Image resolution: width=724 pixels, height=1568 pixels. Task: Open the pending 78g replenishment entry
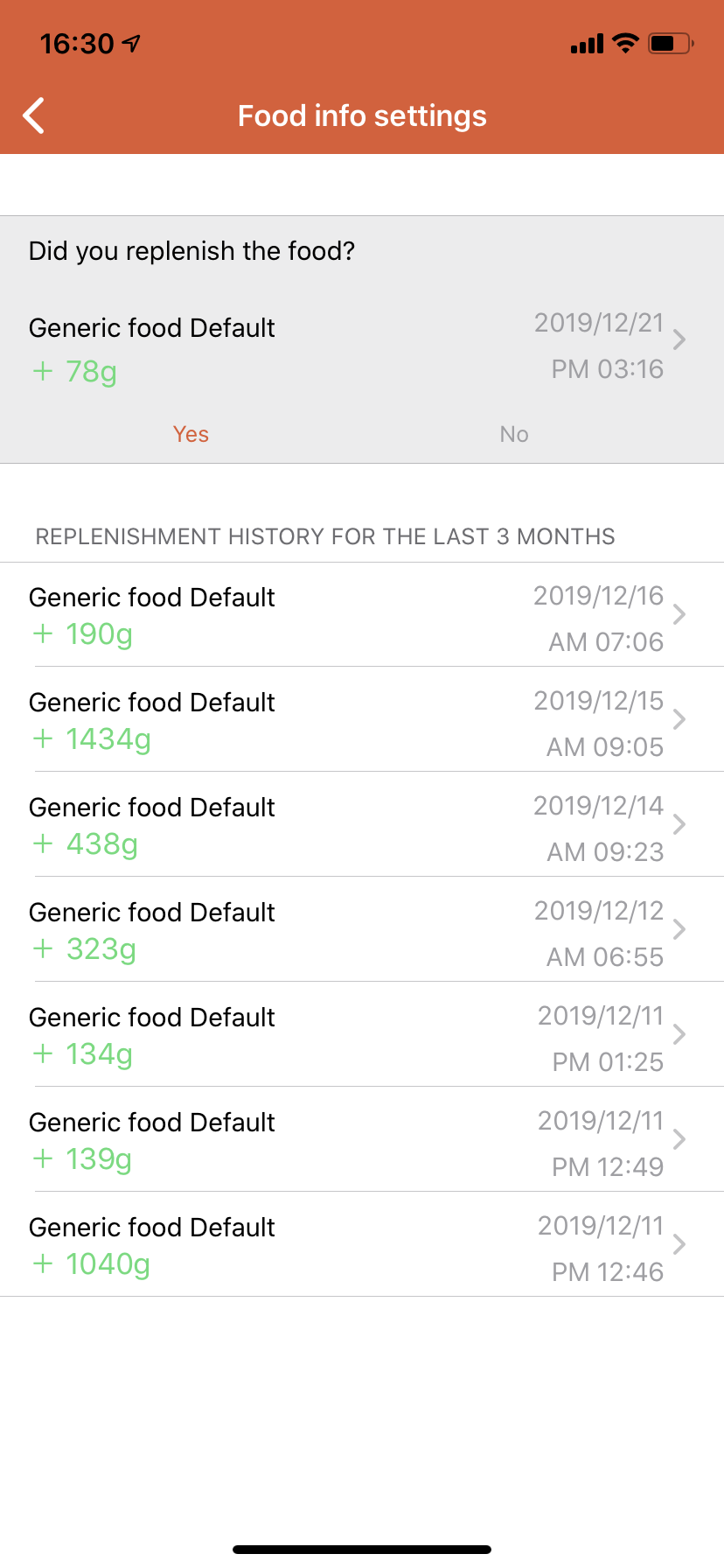[362, 347]
